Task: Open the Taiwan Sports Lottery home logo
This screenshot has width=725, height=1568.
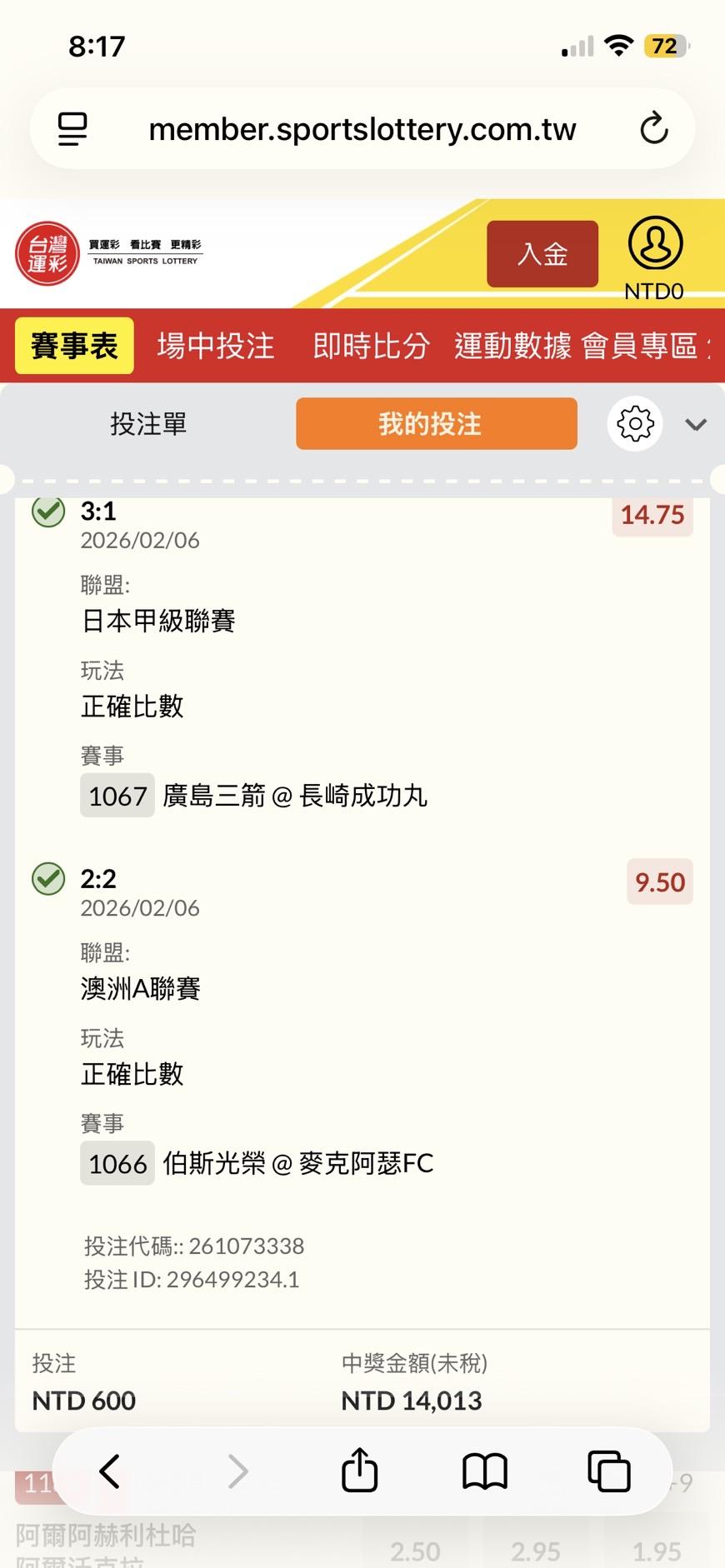Action: pyautogui.click(x=47, y=253)
